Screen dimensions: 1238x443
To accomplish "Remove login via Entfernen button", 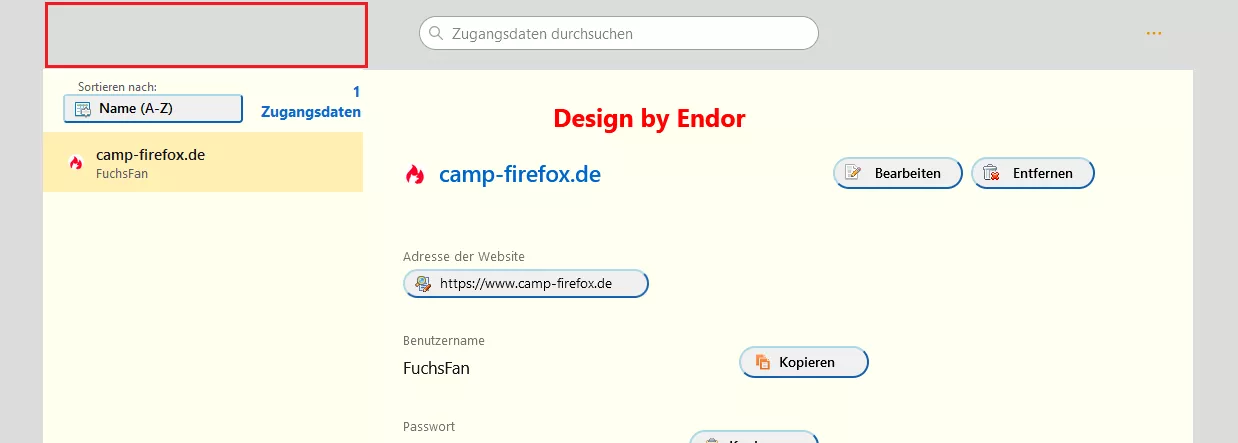I will (1032, 173).
